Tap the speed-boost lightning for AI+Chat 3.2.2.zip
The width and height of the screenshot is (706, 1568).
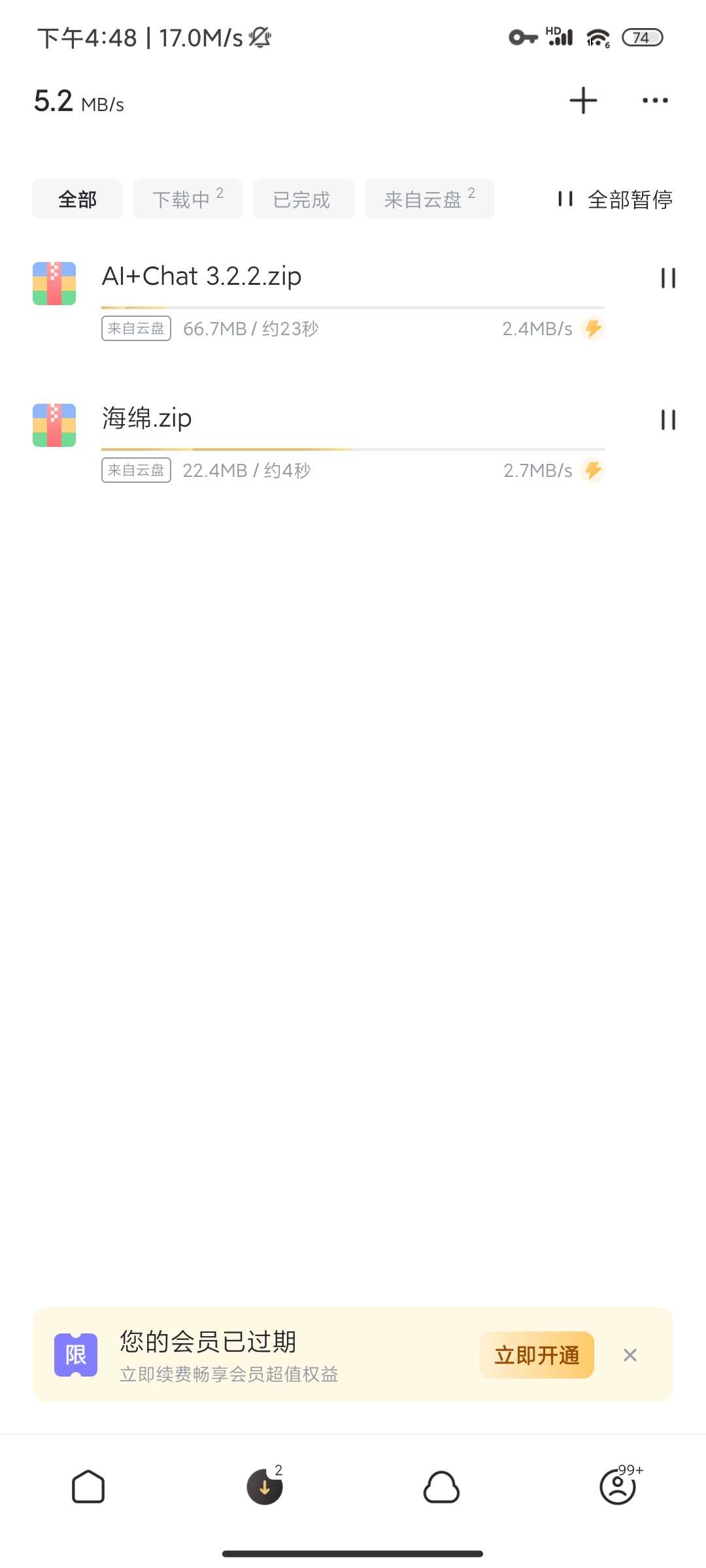[593, 329]
